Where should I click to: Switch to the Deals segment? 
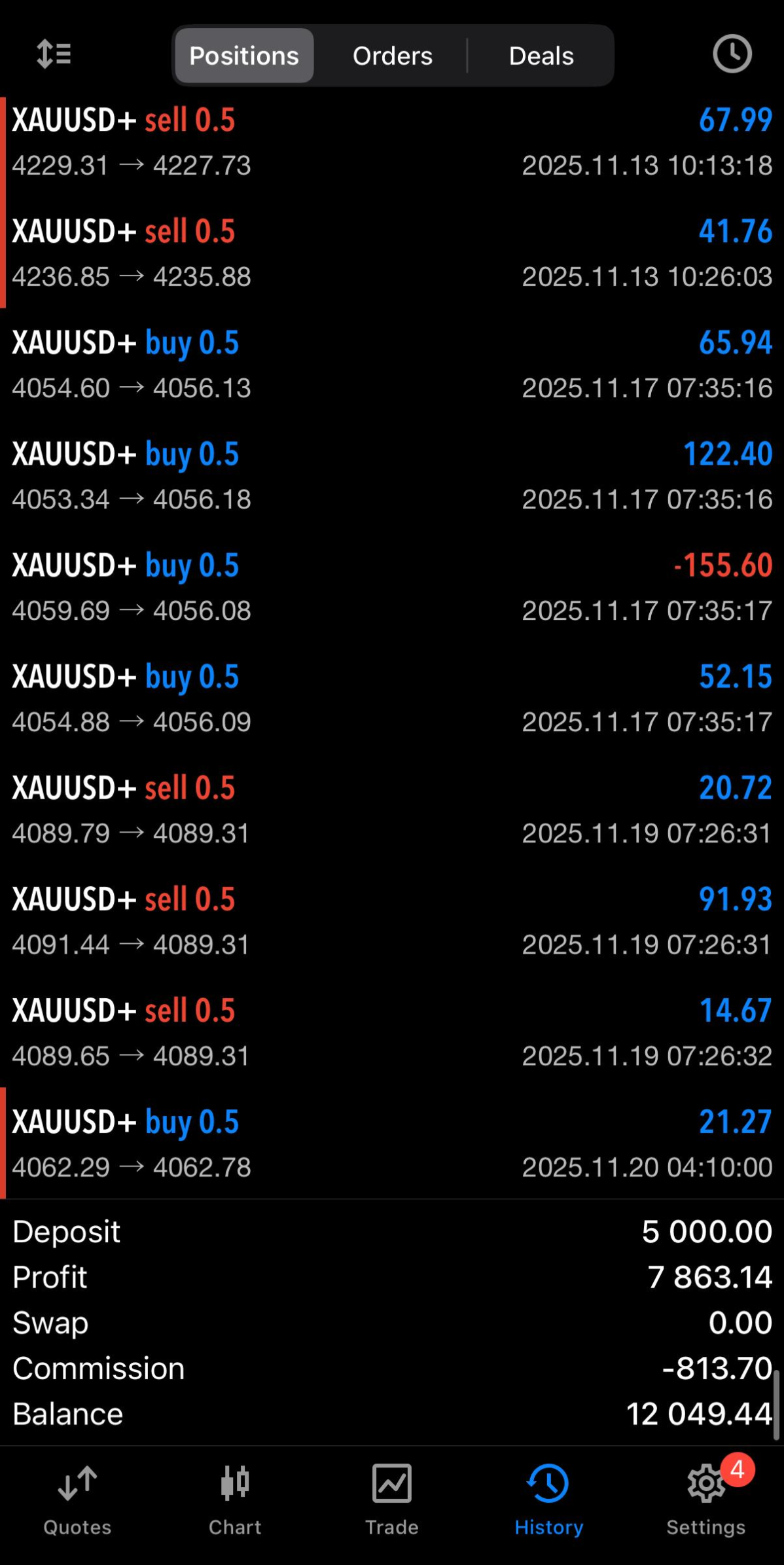[x=541, y=56]
